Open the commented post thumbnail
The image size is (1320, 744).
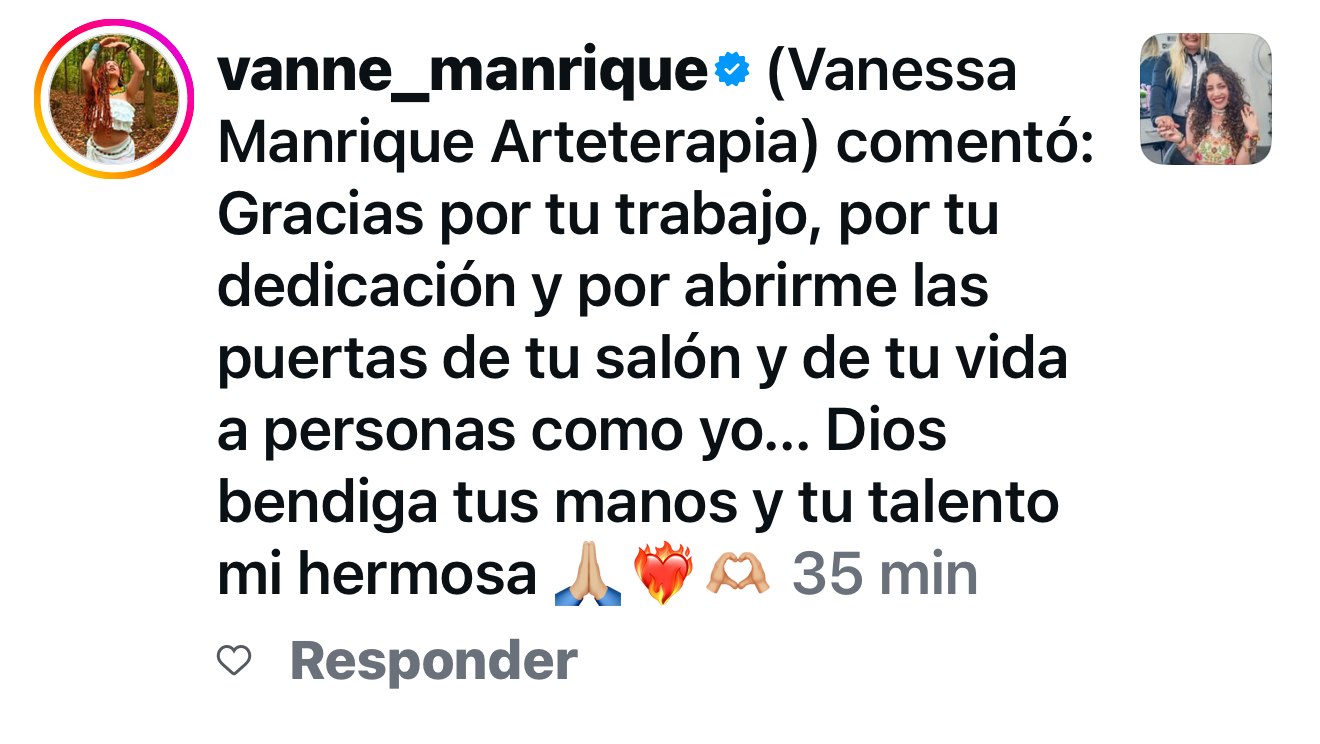pos(1205,99)
